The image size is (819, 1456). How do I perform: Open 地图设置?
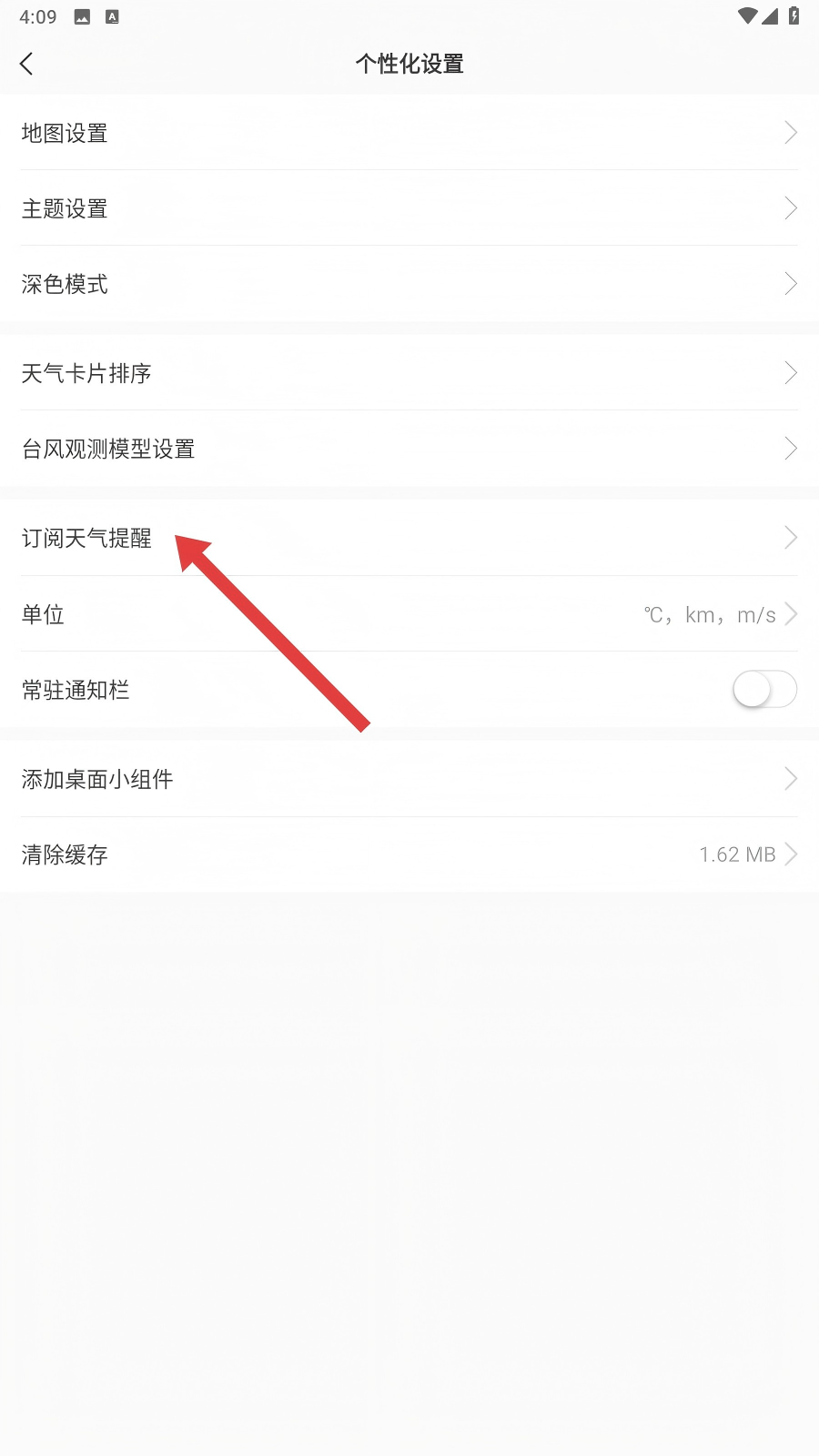click(x=409, y=133)
